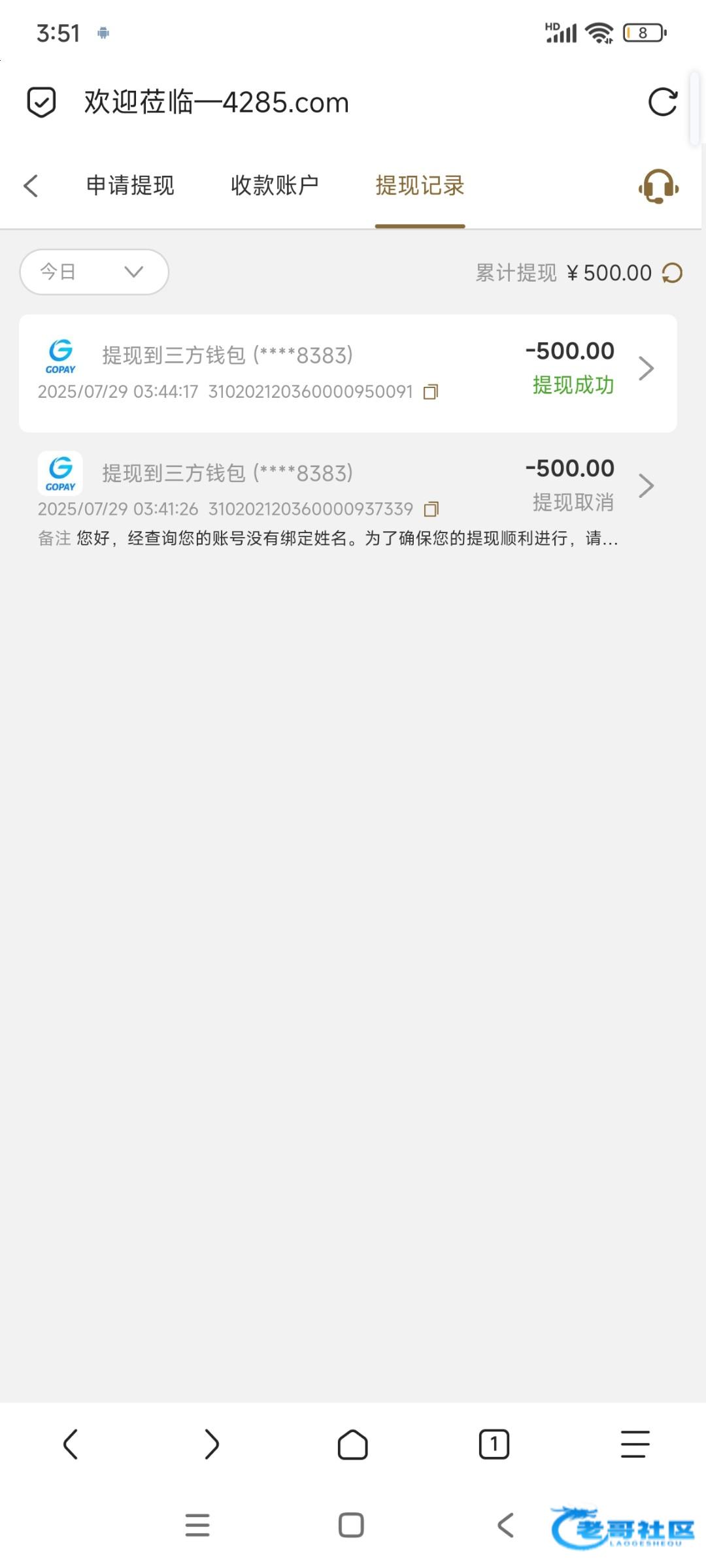Open the browser hamburger menu
Image resolution: width=706 pixels, height=1568 pixels.
(x=635, y=1444)
